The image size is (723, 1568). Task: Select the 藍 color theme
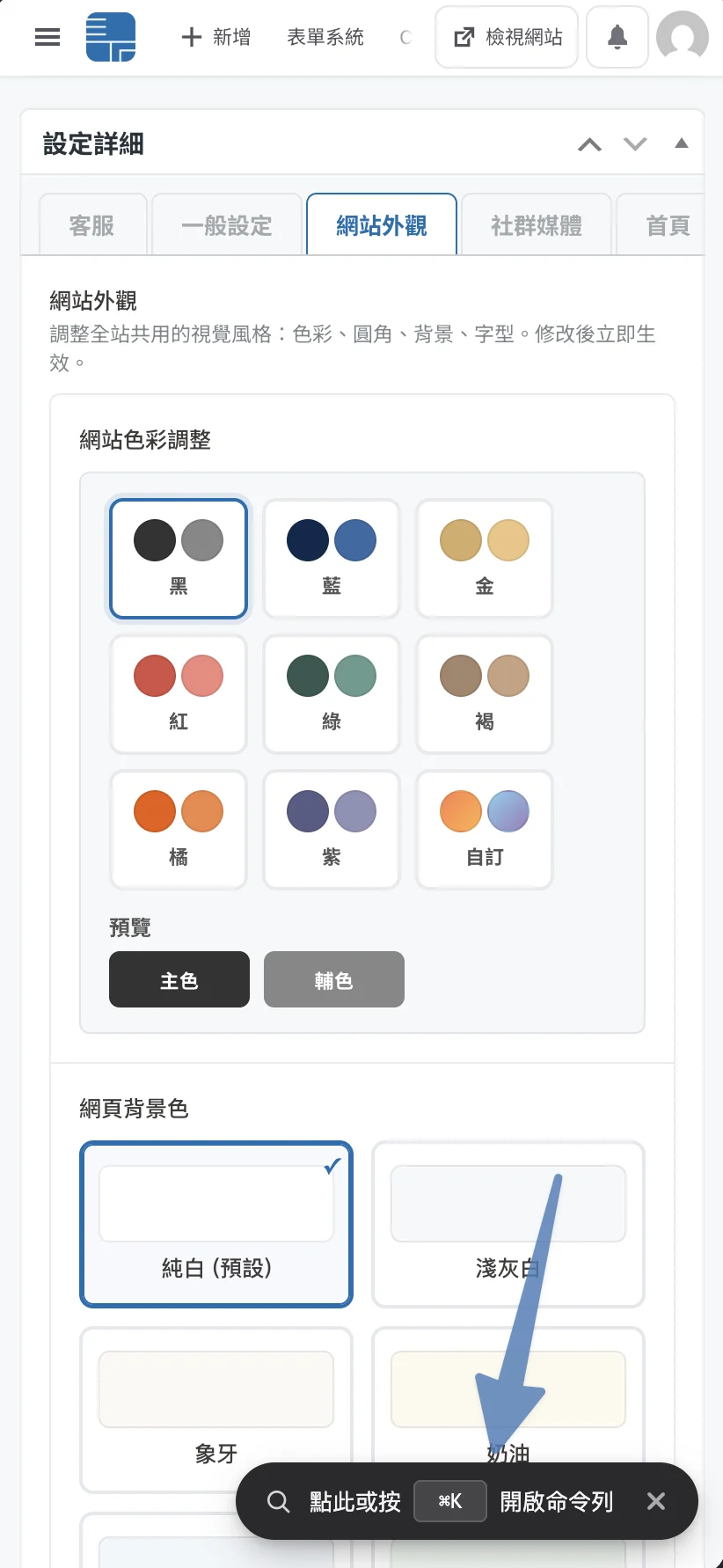[x=332, y=559]
